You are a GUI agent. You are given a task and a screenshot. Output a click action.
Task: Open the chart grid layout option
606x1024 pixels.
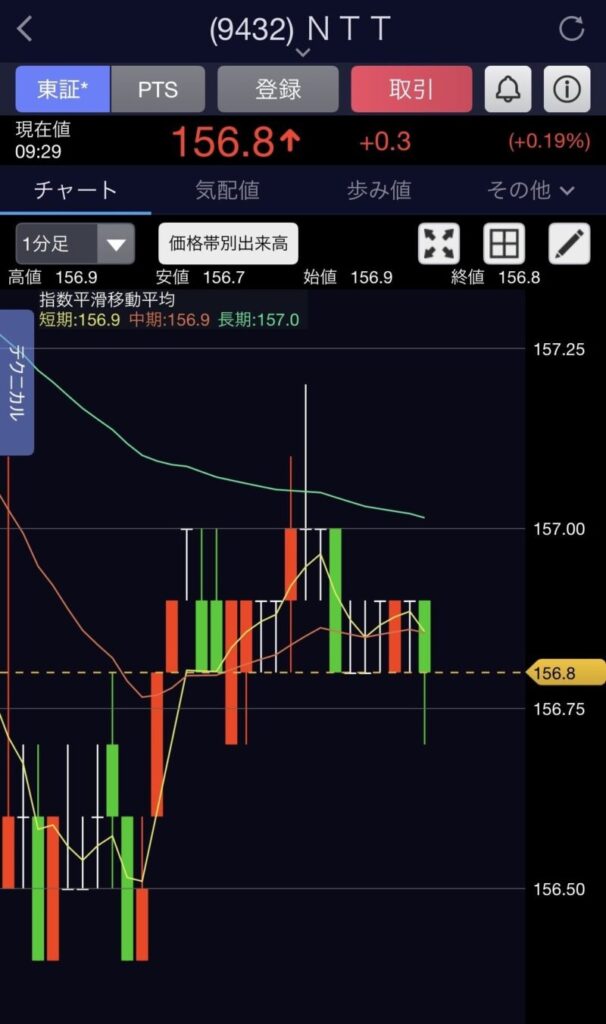[504, 244]
